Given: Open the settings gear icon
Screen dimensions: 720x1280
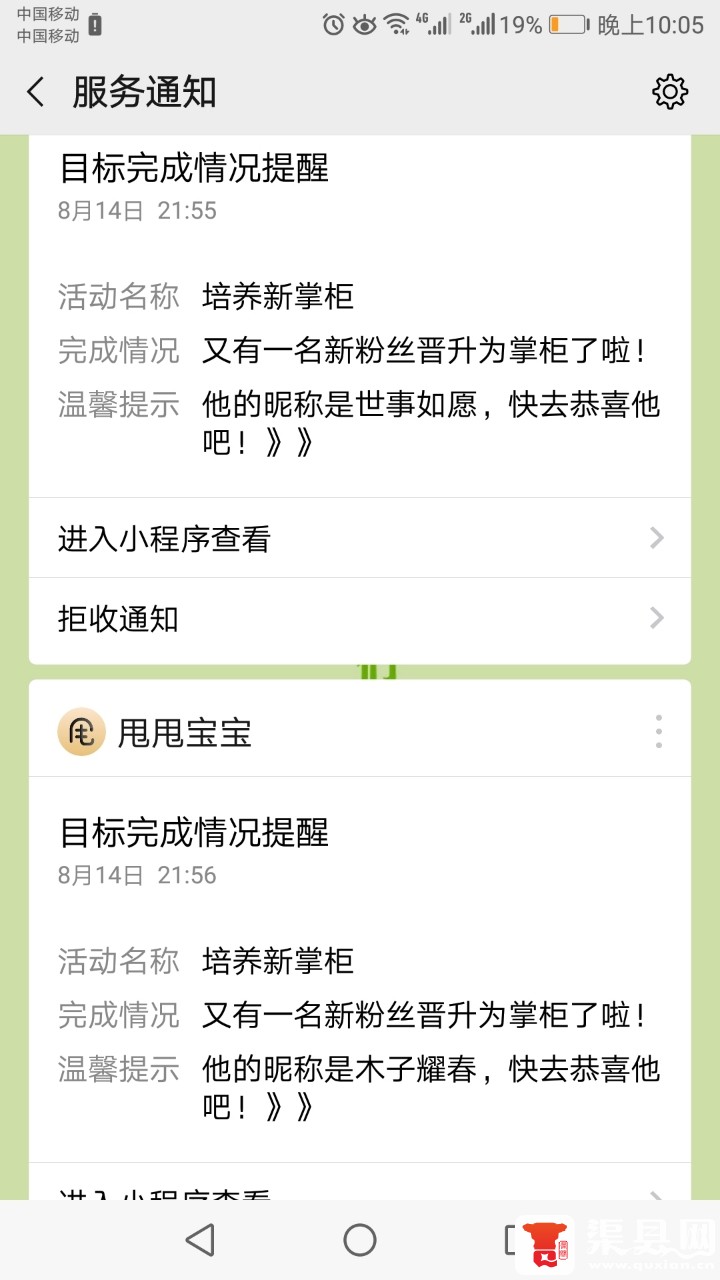Looking at the screenshot, I should tap(670, 92).
